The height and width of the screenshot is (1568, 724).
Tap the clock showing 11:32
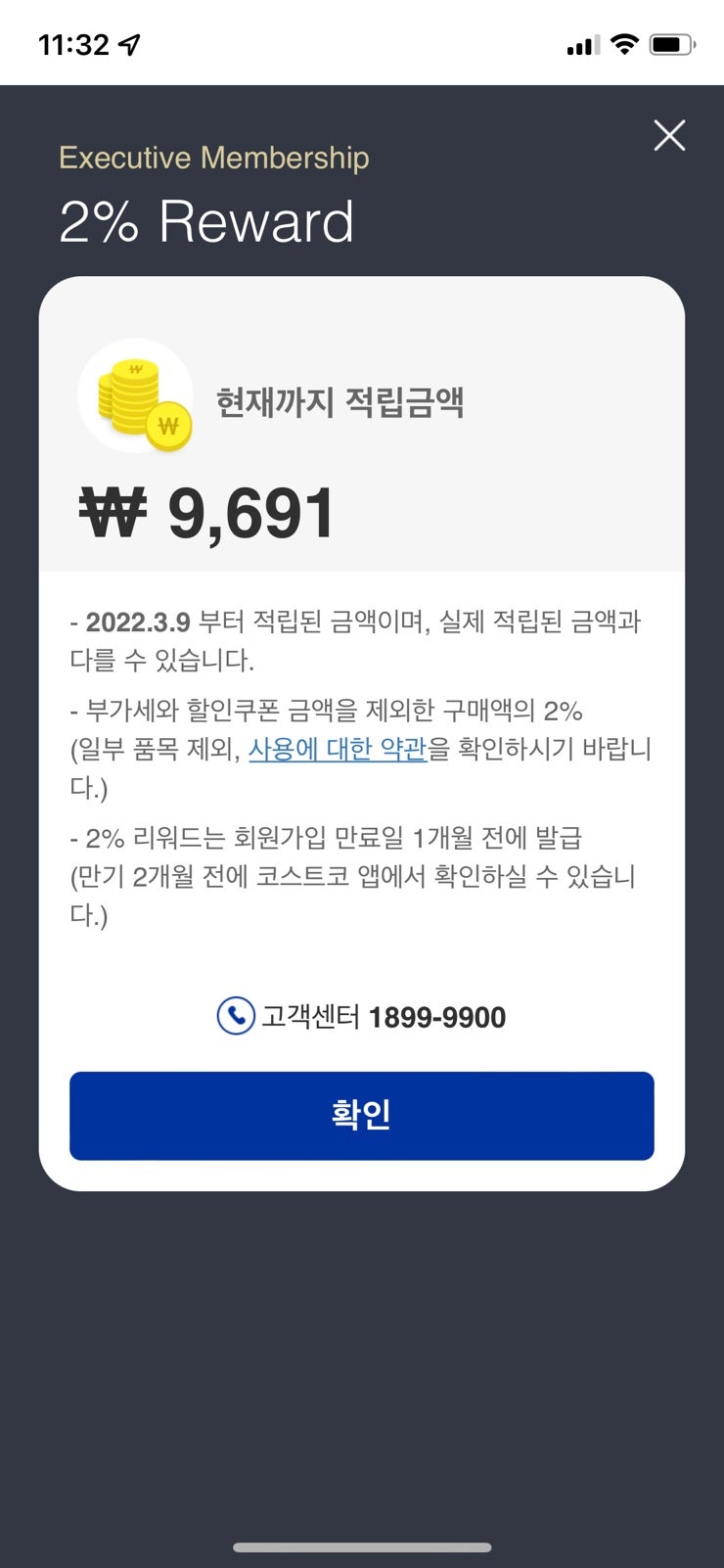coord(75,42)
